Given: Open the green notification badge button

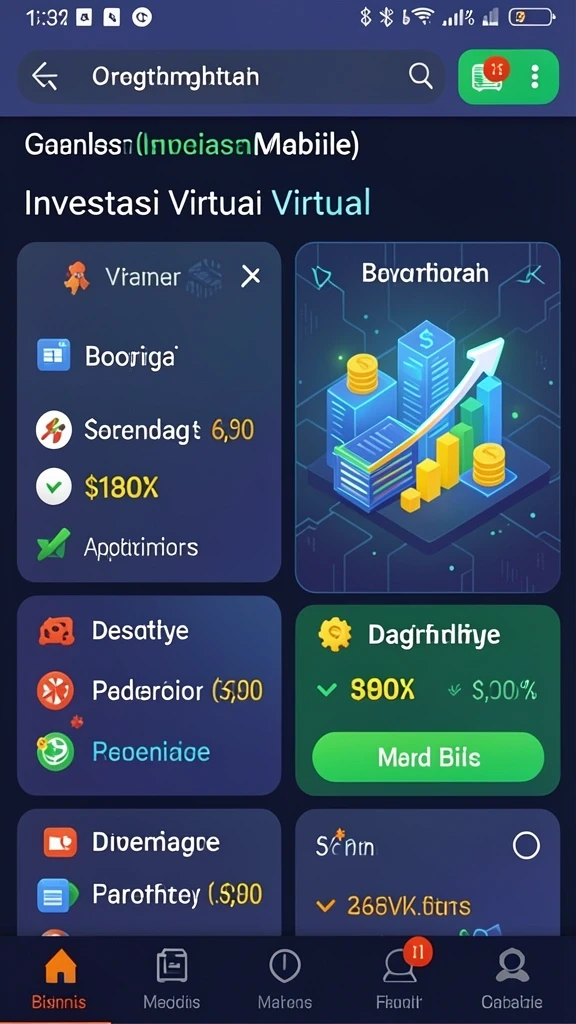Looking at the screenshot, I should tap(490, 76).
